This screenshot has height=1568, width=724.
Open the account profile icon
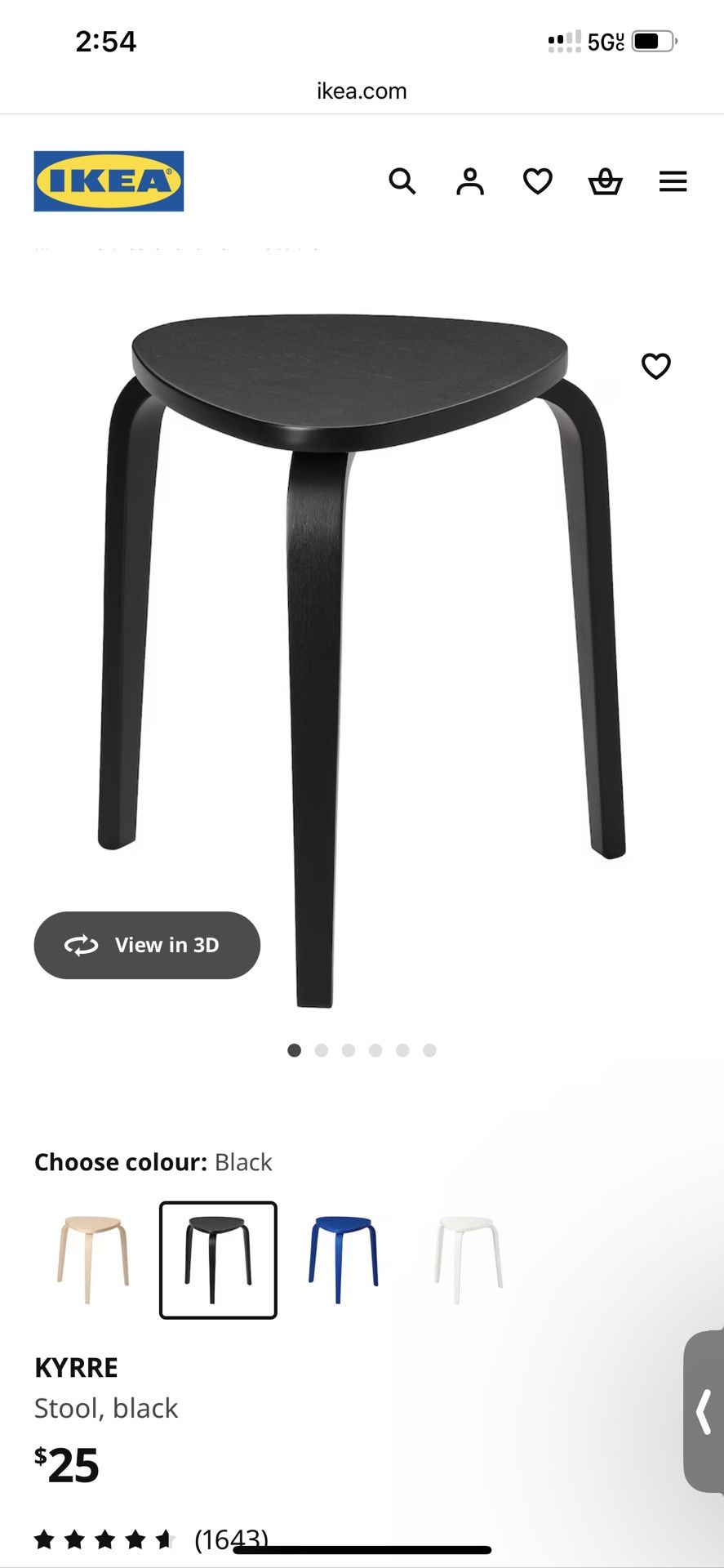click(x=470, y=181)
